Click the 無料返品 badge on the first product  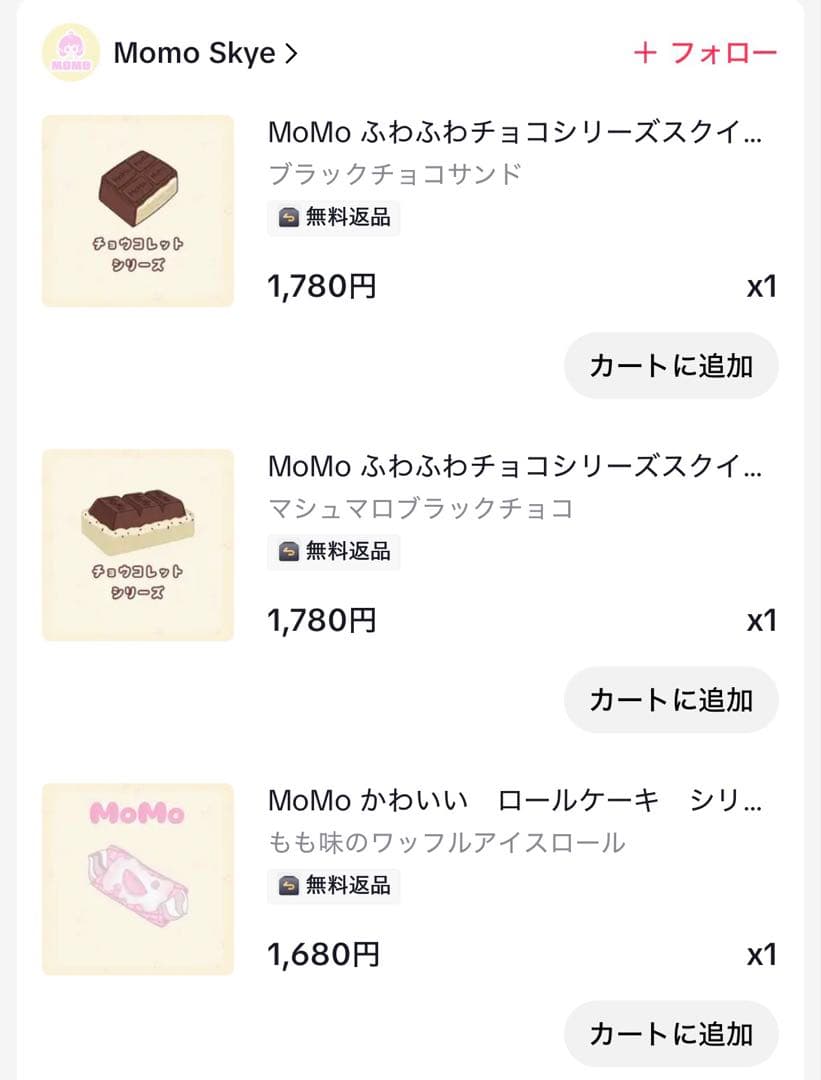[x=334, y=218]
